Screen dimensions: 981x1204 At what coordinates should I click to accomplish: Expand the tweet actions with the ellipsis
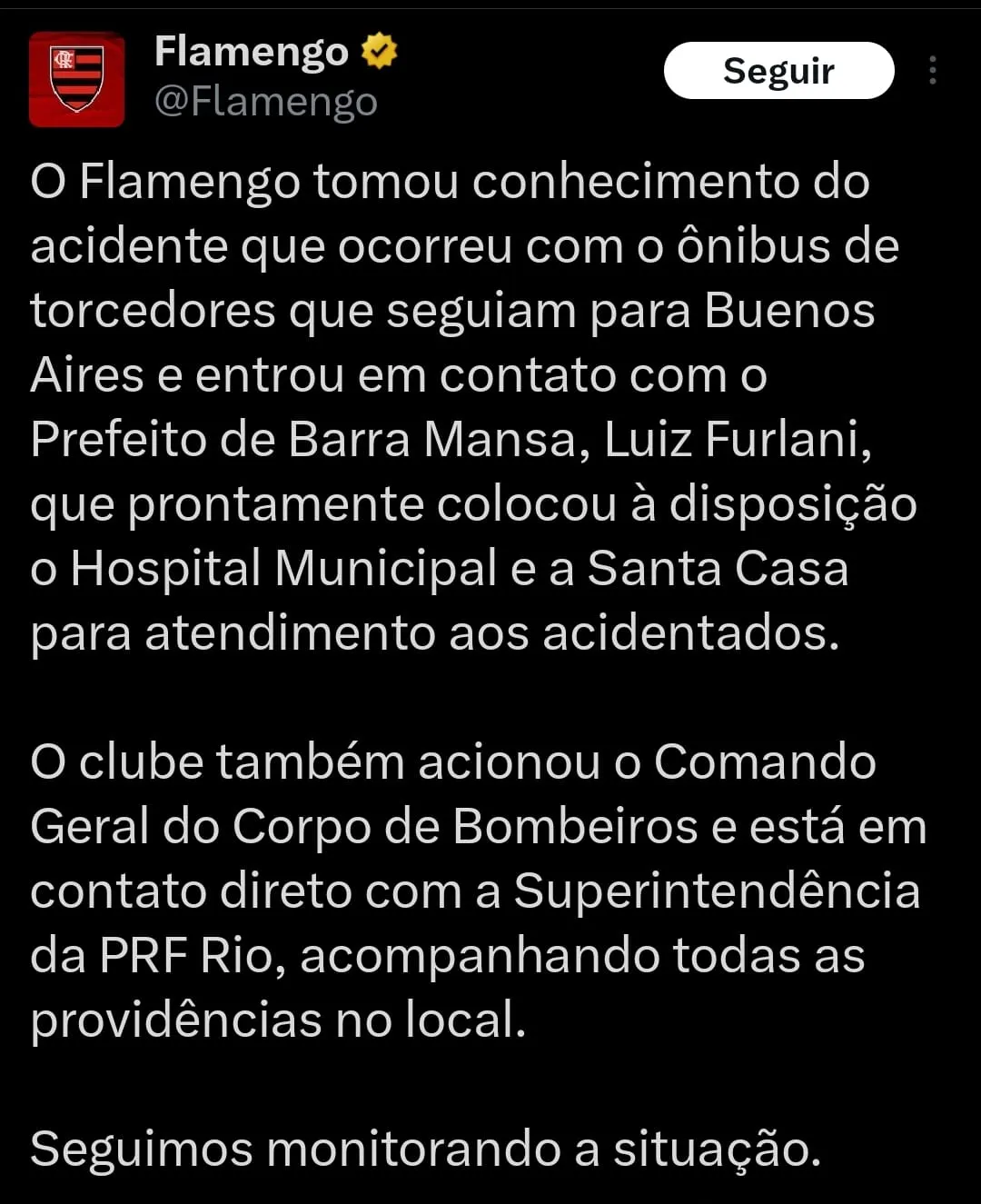935,70
